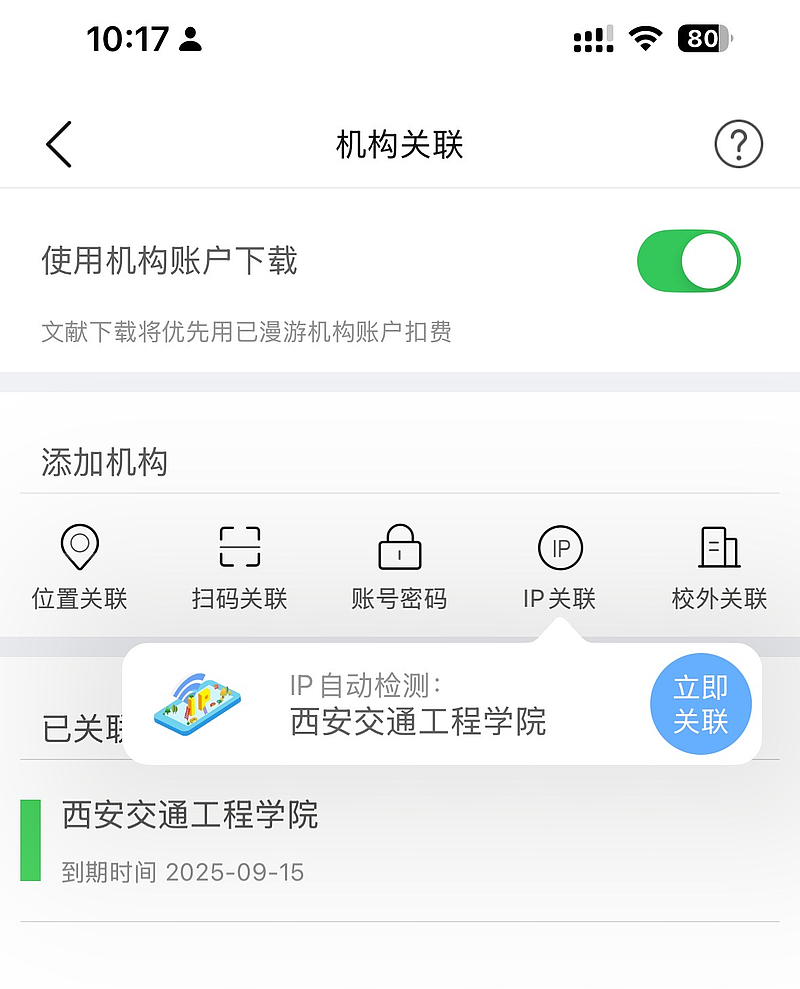Open the 校外关联 building icon
The height and width of the screenshot is (989, 800).
coord(718,547)
